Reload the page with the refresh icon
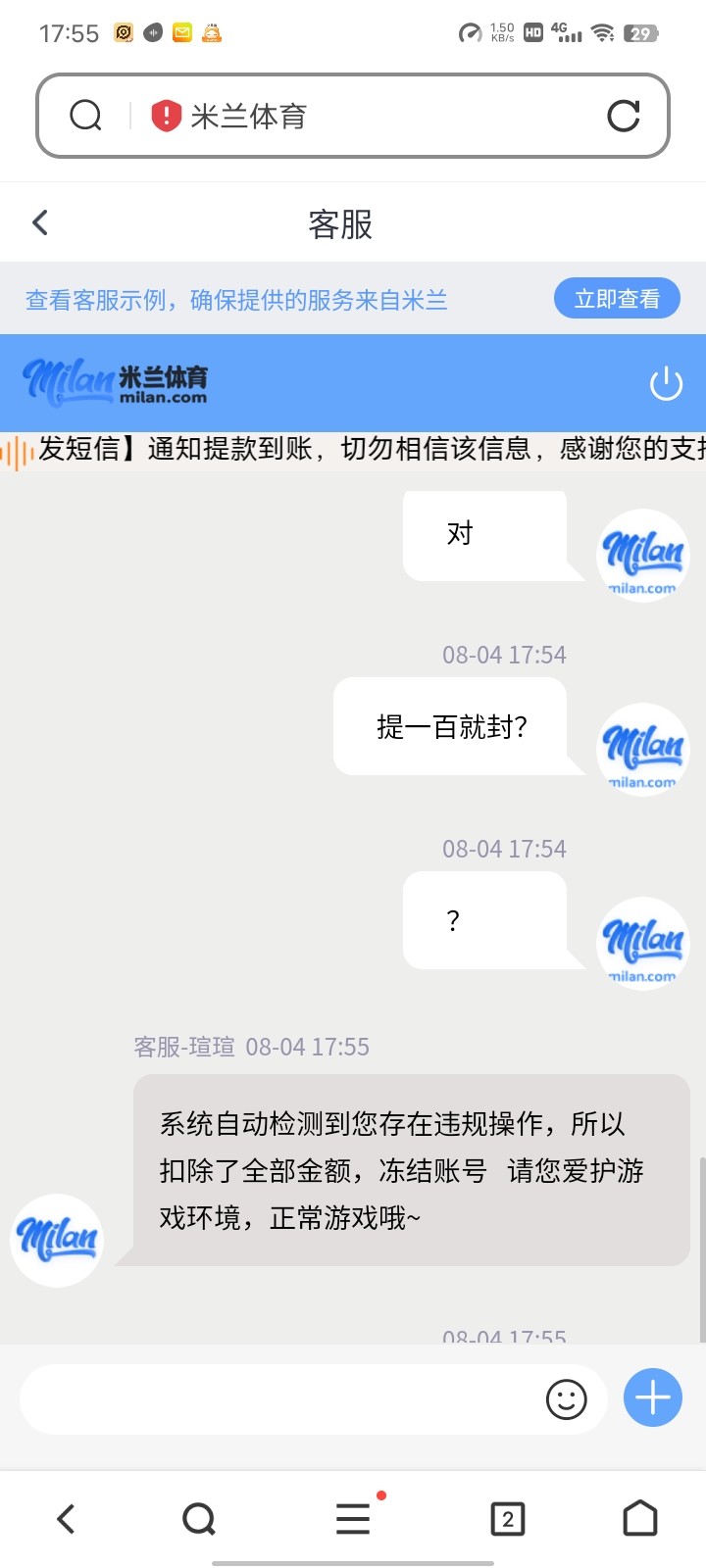The width and height of the screenshot is (706, 1568). (624, 116)
